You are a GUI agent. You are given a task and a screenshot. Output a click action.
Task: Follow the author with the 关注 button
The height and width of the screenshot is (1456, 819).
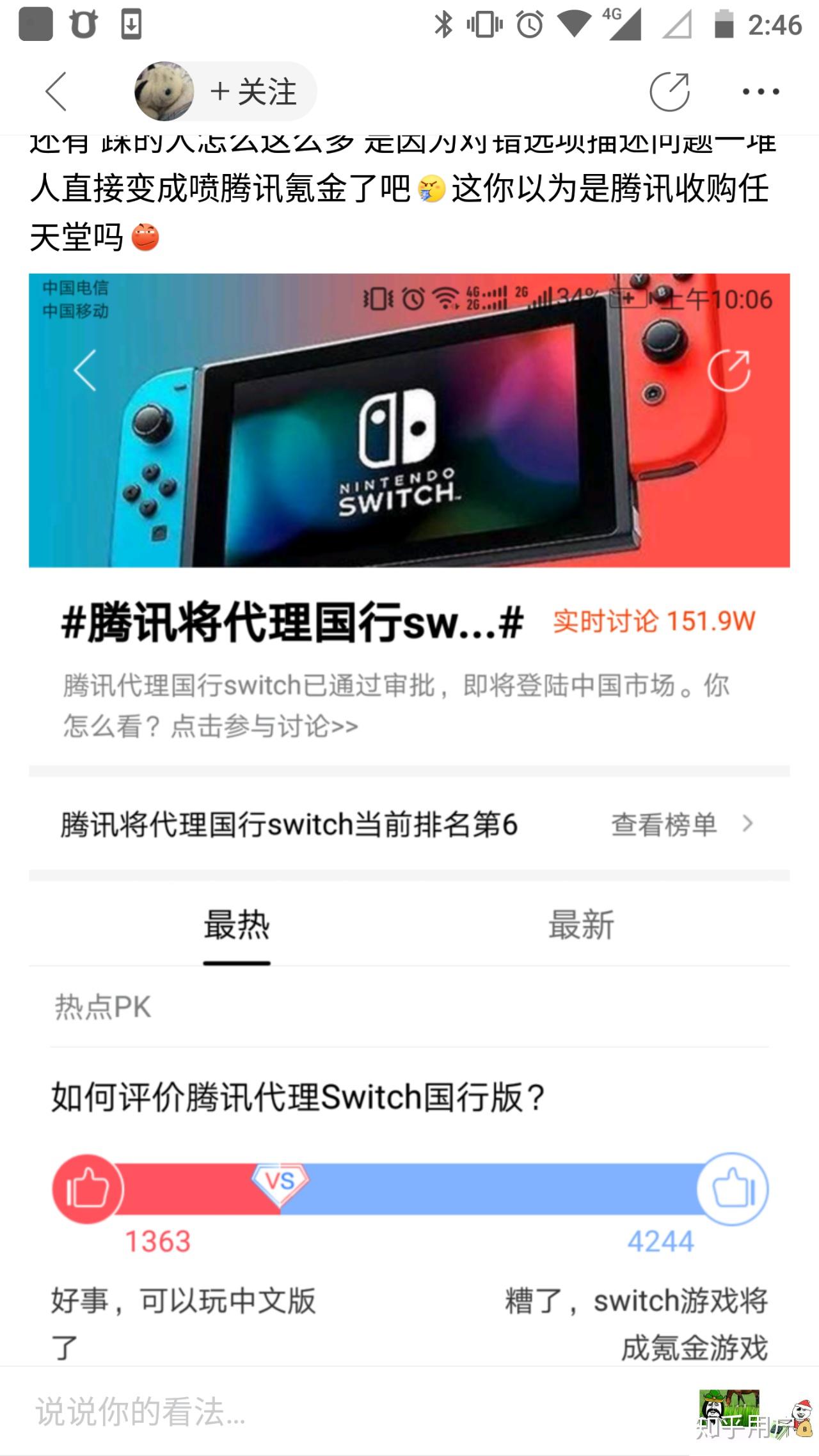click(x=255, y=91)
